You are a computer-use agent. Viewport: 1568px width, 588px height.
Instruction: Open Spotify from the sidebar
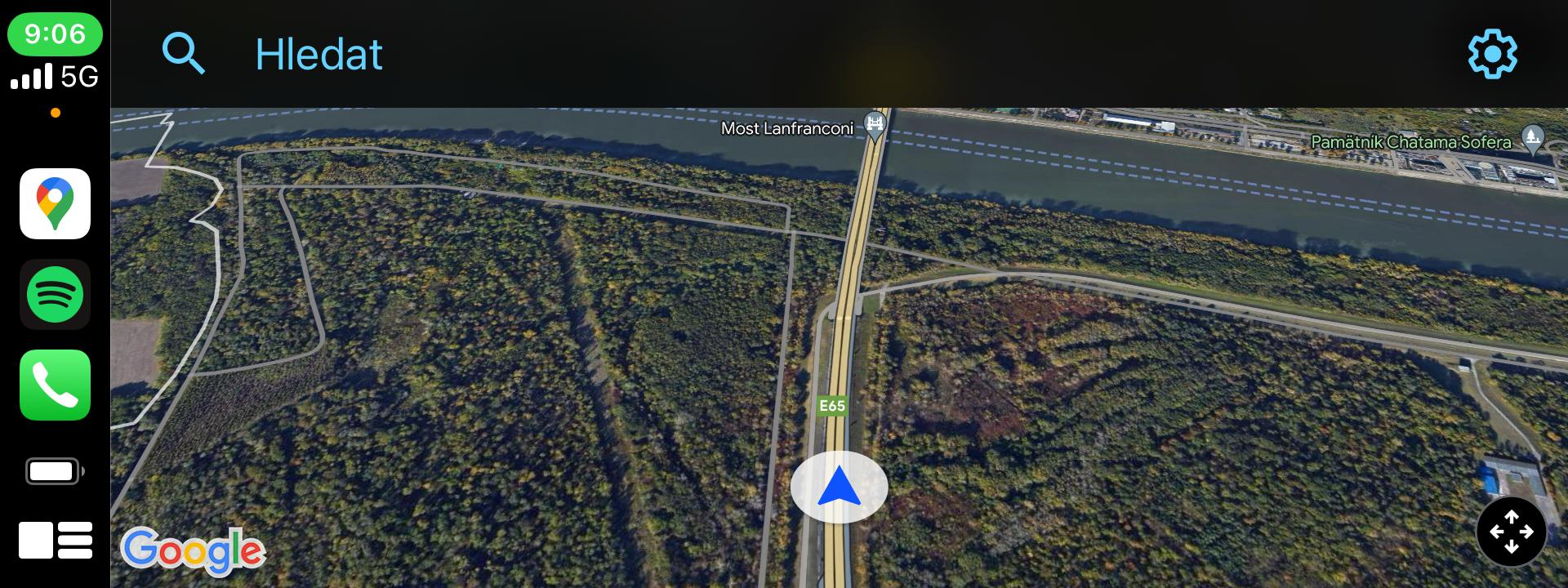55,294
